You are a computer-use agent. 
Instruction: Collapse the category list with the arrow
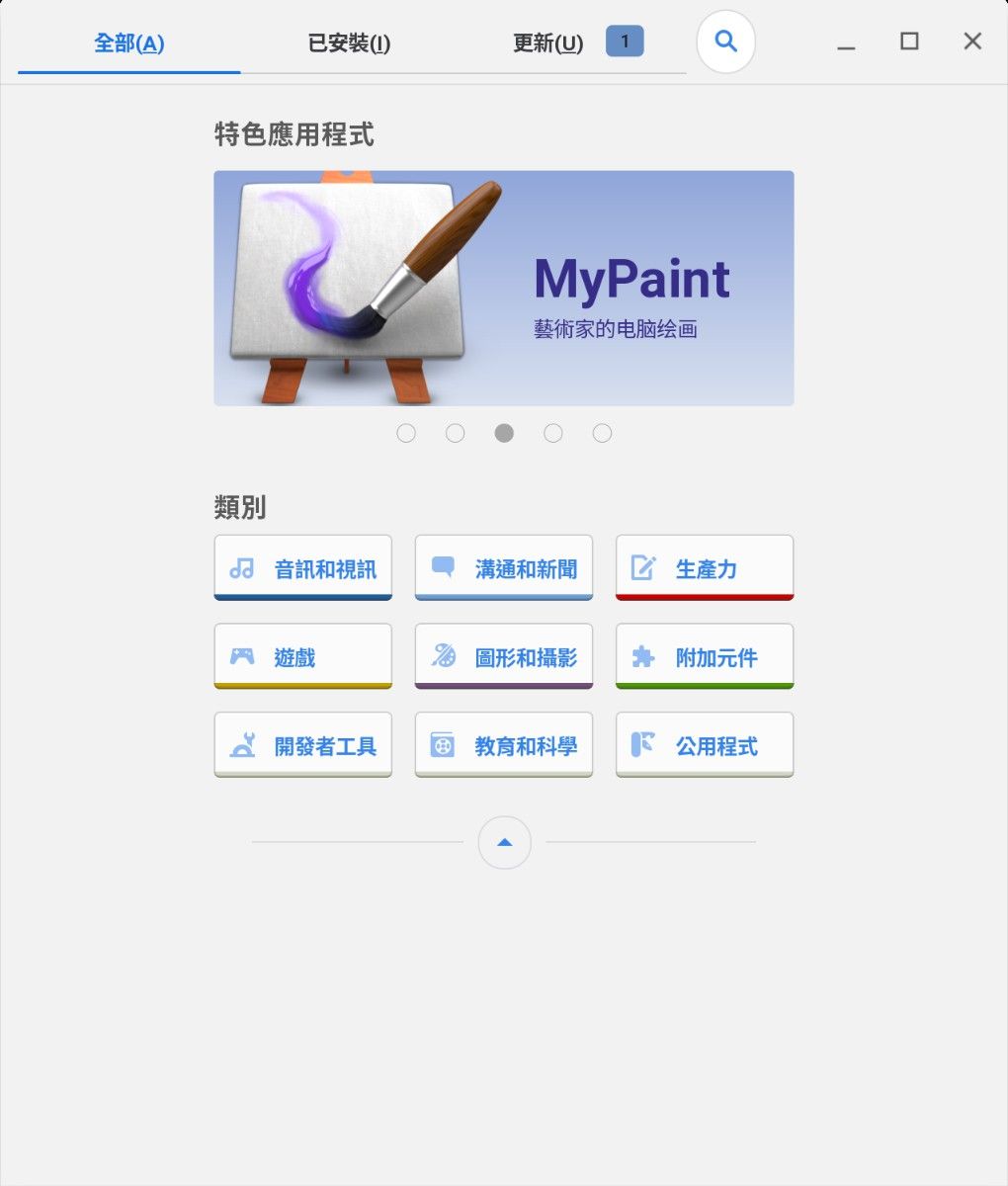(x=504, y=842)
